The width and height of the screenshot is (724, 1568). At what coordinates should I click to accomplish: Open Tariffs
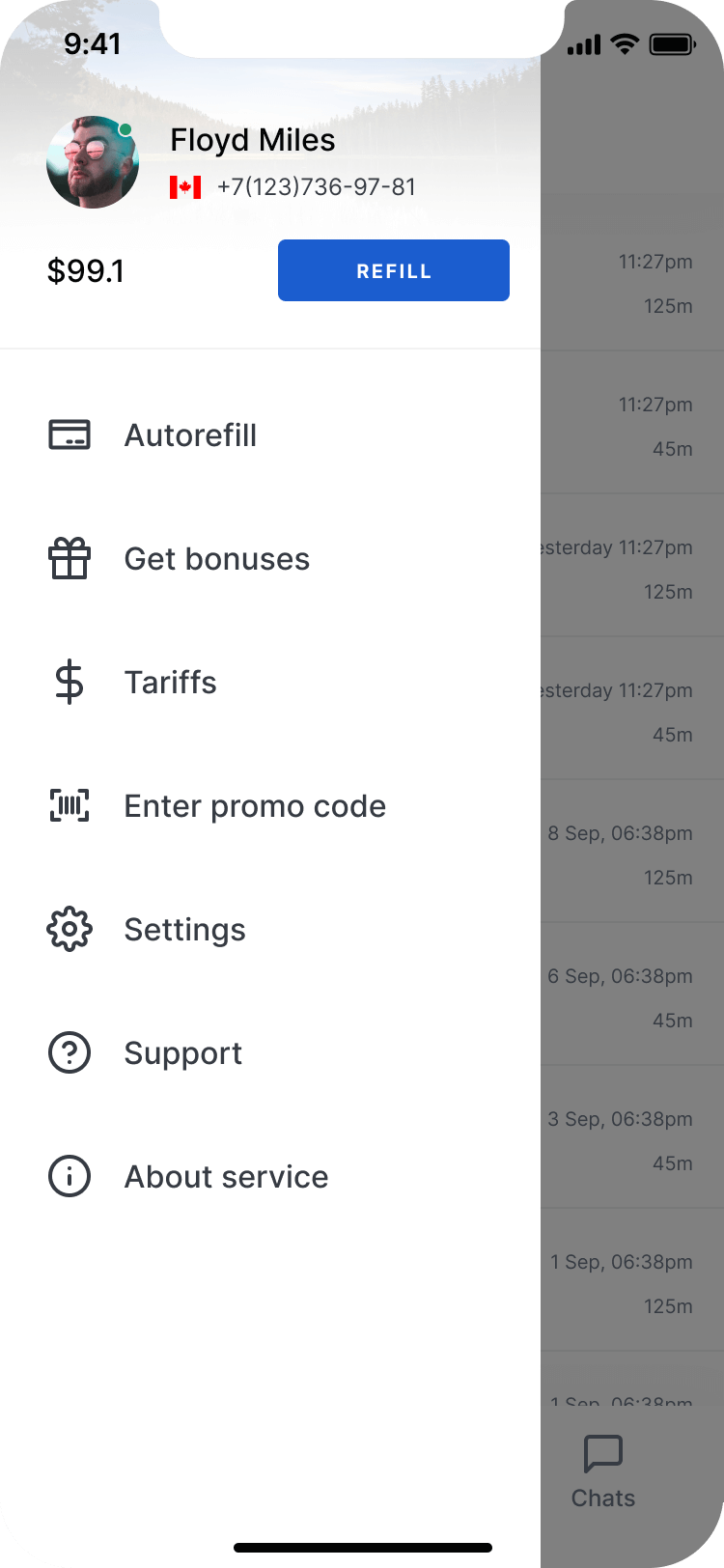click(170, 683)
